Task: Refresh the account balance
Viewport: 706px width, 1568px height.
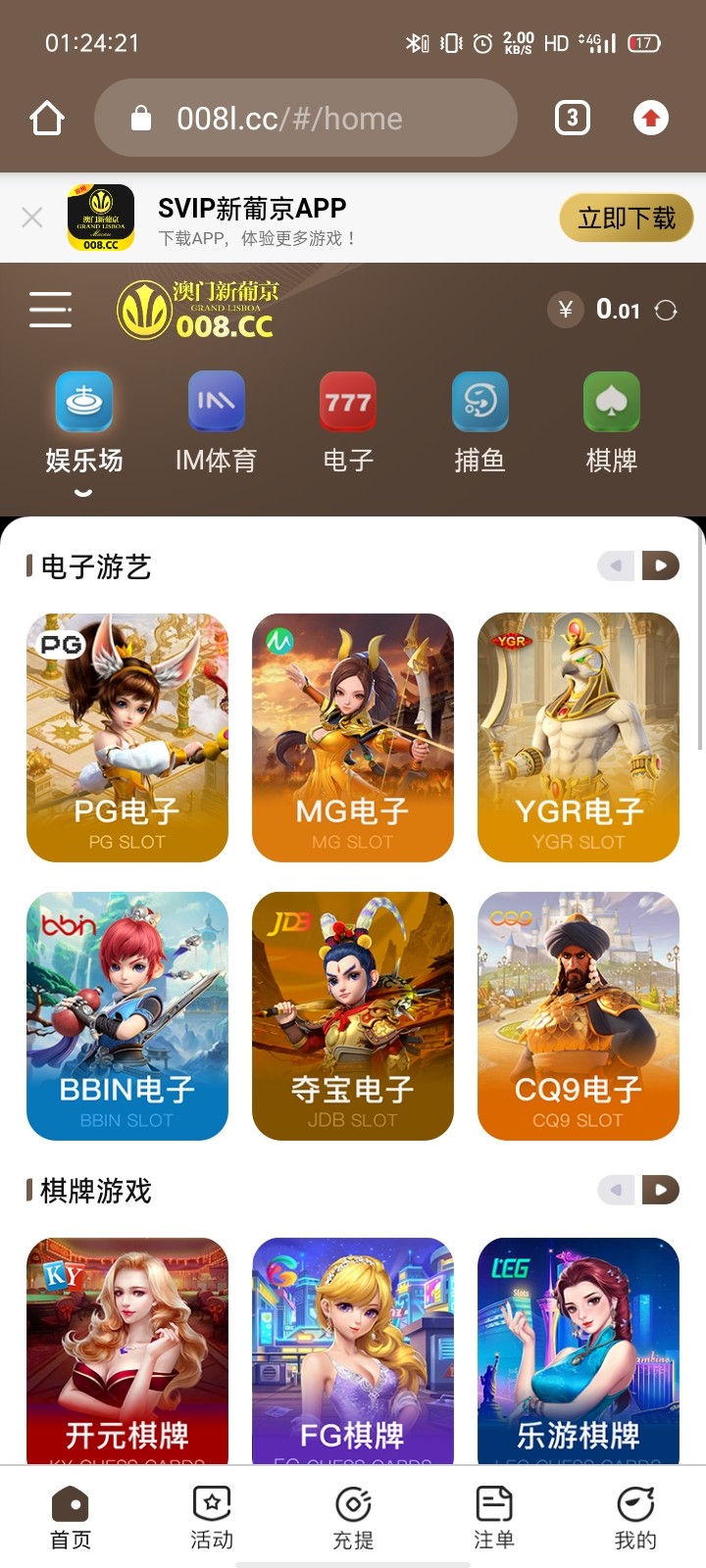Action: [x=666, y=311]
